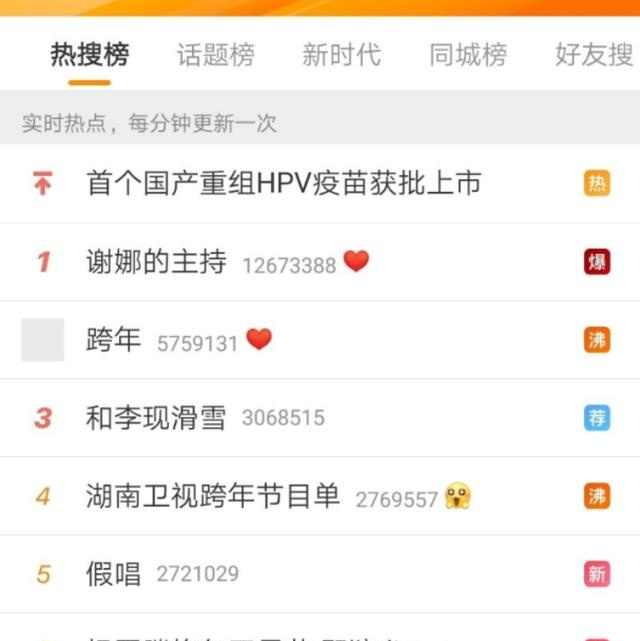Go to the 好友搜 tab
Viewport: 640px width, 641px height.
tap(594, 55)
